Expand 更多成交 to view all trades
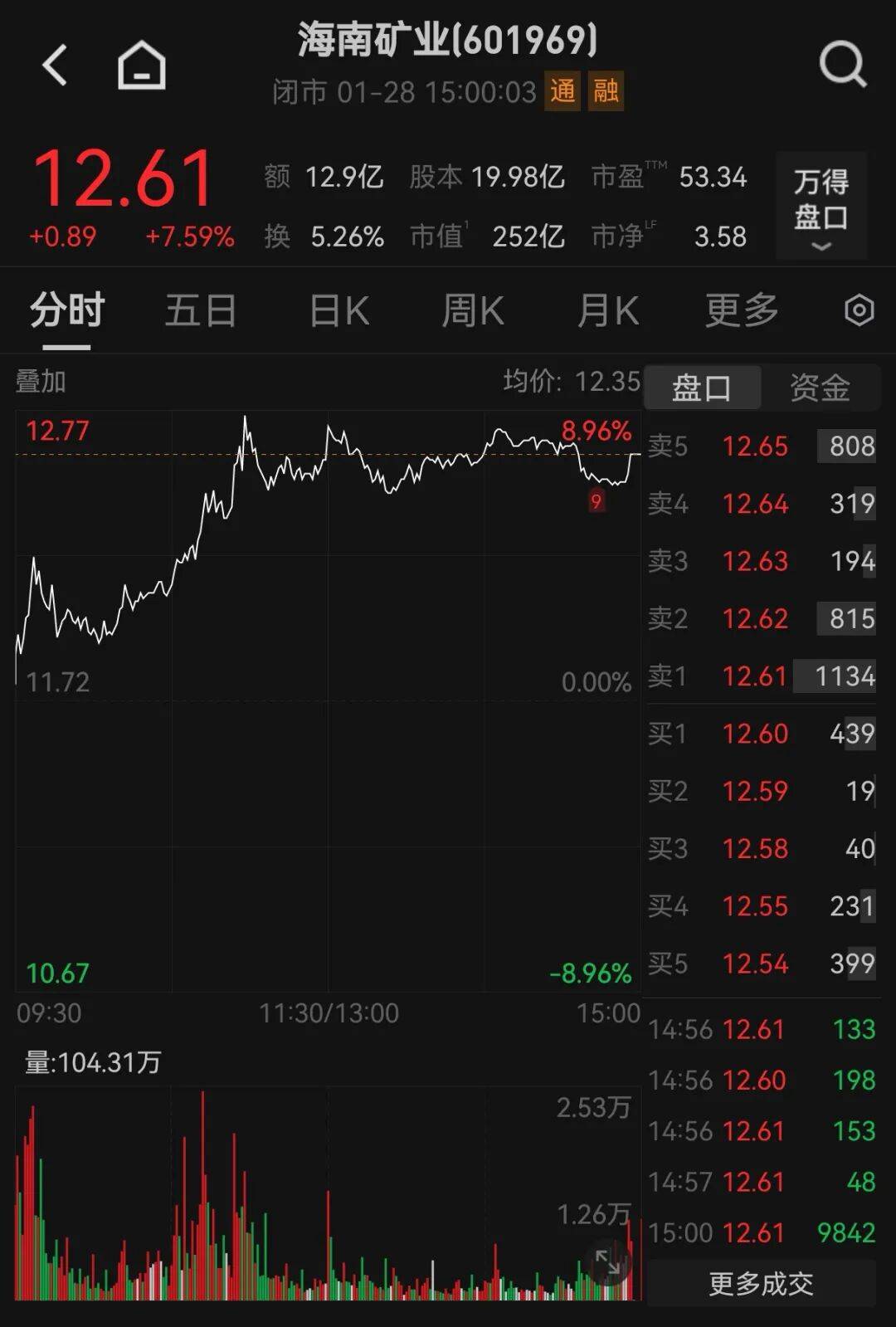896x1327 pixels. [x=760, y=1283]
